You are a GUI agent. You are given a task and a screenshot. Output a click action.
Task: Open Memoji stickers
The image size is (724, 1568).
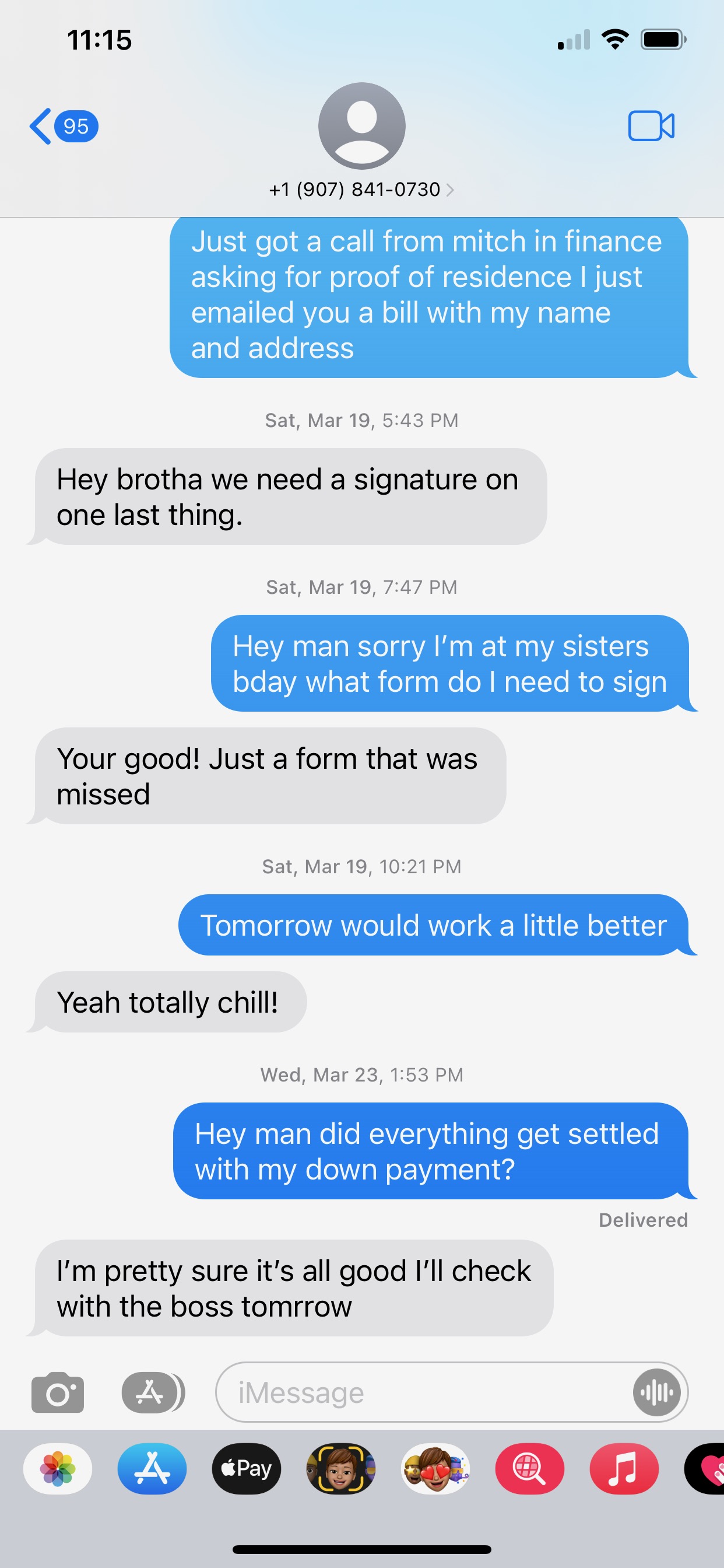[435, 1468]
